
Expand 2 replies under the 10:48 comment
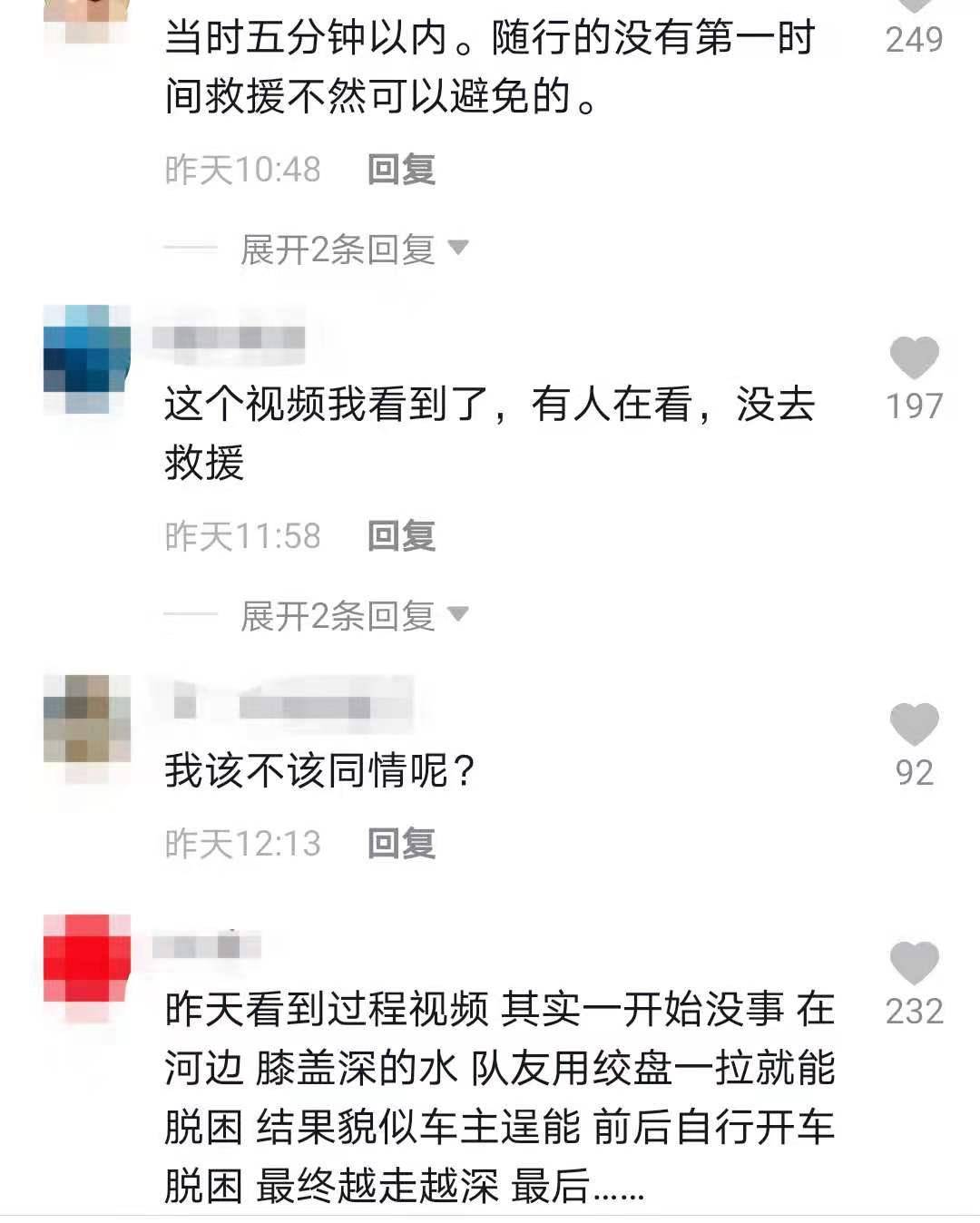354,249
